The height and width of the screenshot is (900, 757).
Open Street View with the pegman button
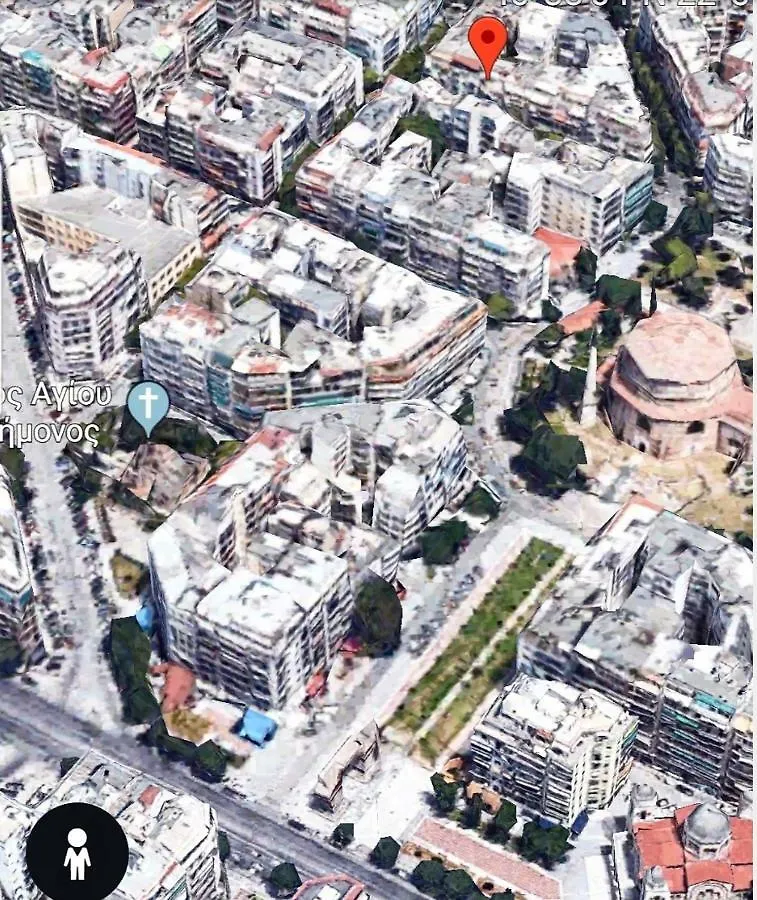(x=77, y=852)
